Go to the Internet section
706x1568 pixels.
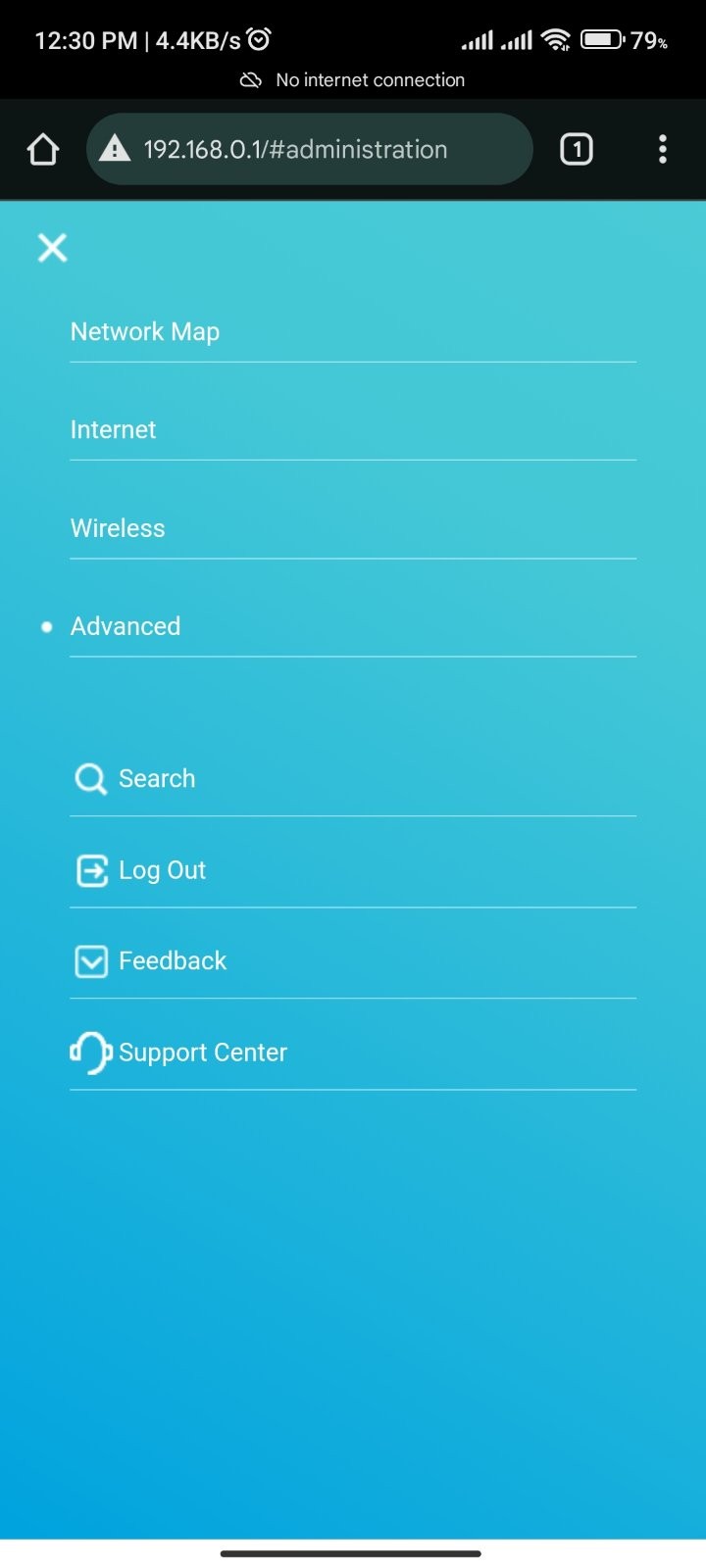[x=353, y=430]
